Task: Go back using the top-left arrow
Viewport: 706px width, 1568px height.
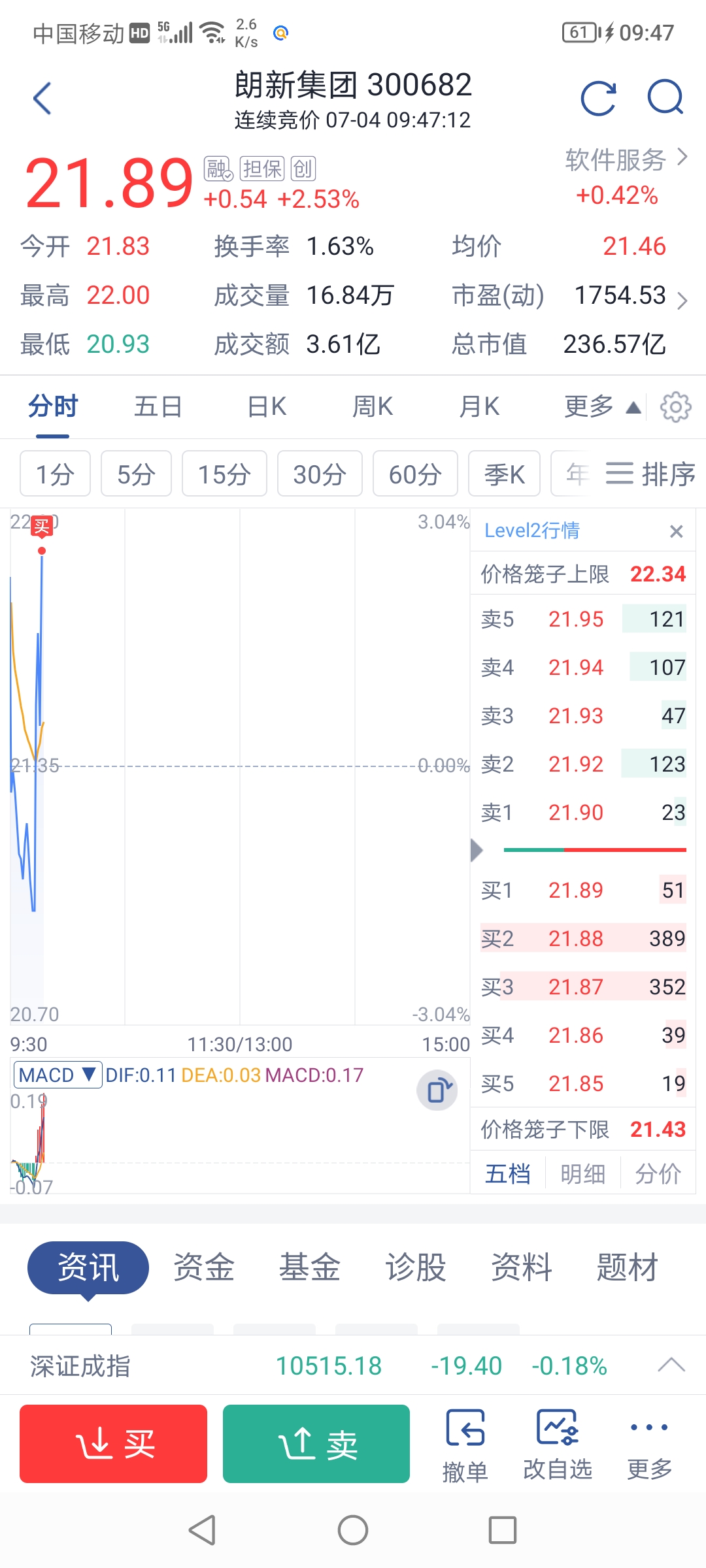Action: point(42,99)
